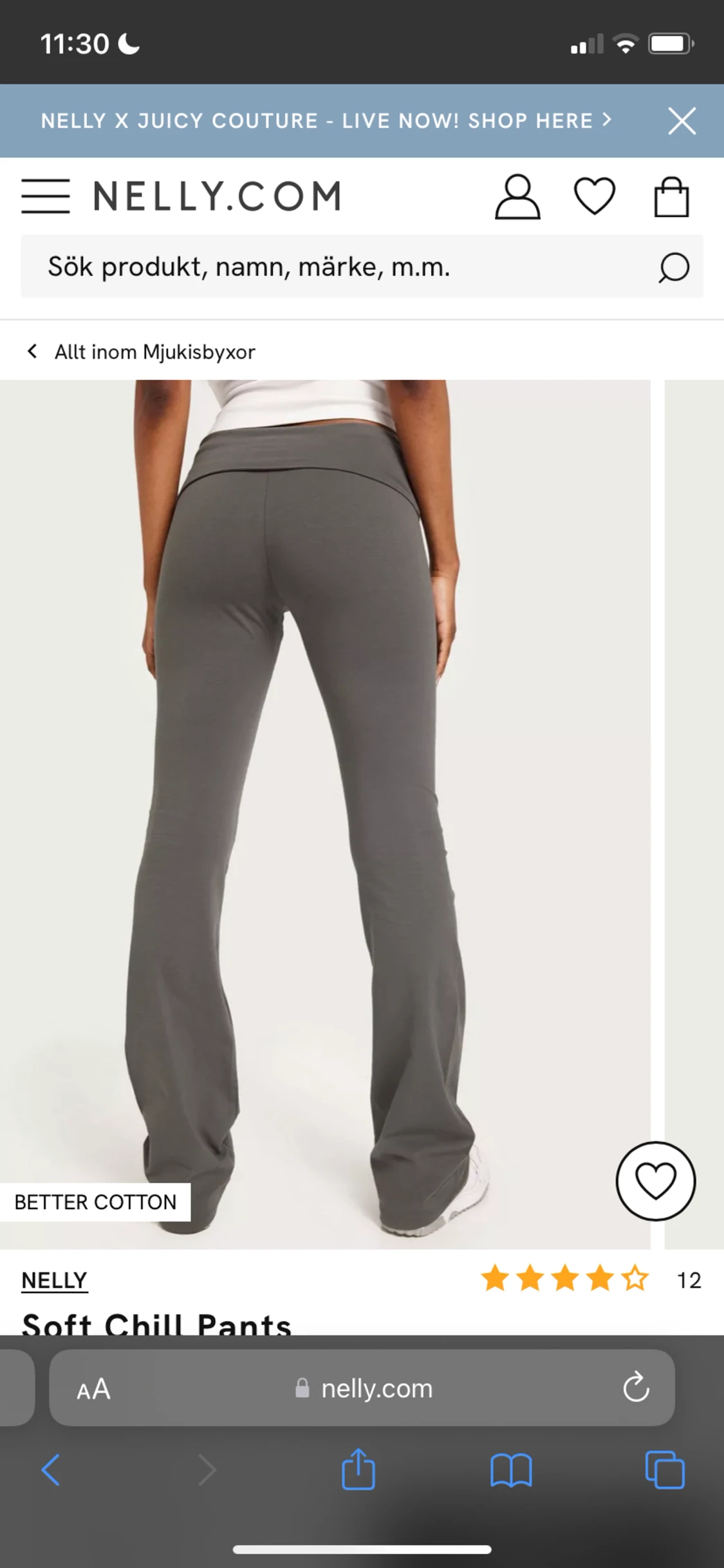Go back to Allt inom Mjukisbyxor
The image size is (724, 1568).
[x=141, y=352]
